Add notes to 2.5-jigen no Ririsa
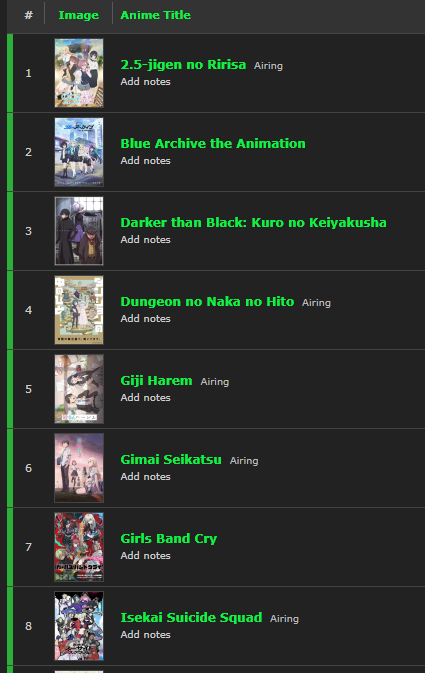Image resolution: width=425 pixels, height=673 pixels. pos(146,82)
